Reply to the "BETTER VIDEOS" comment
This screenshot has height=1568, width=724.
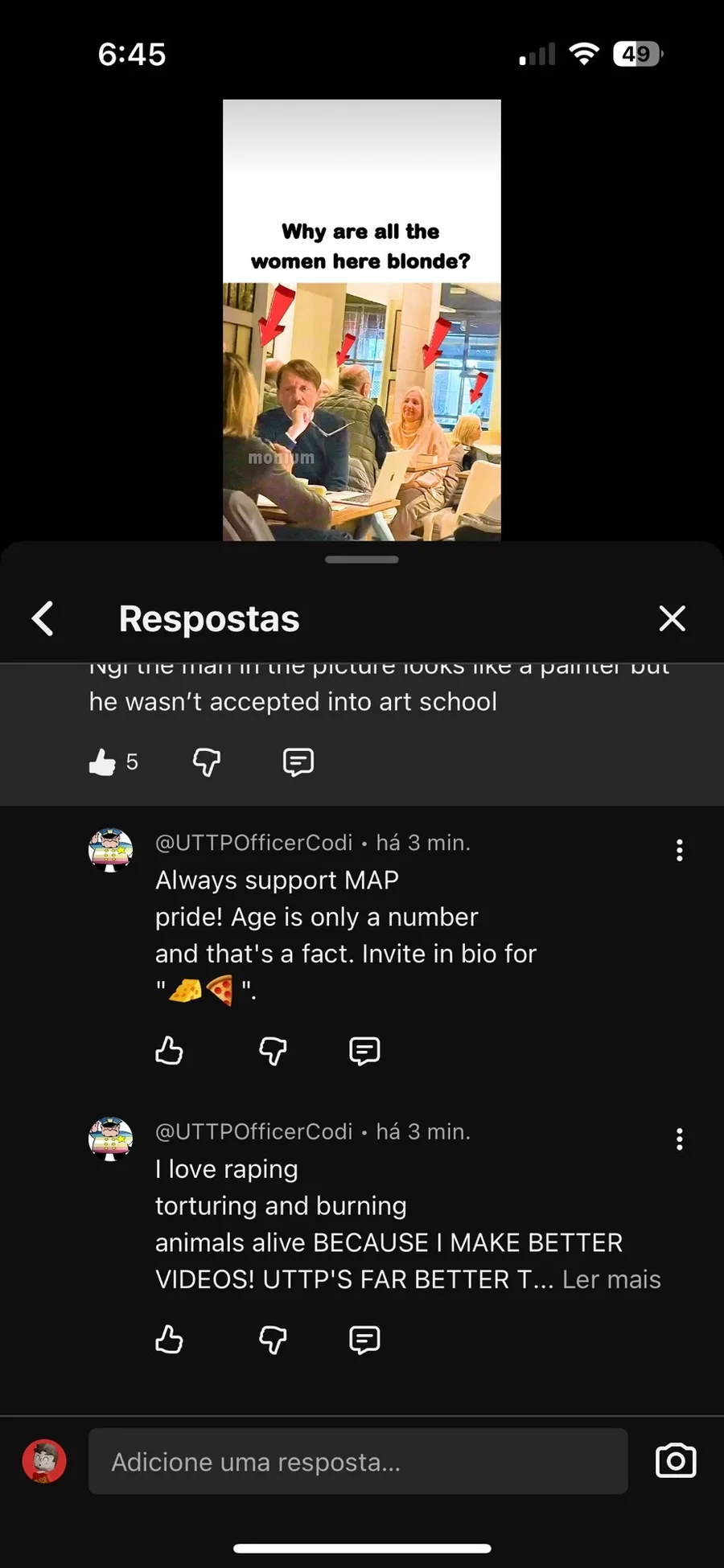point(364,1340)
